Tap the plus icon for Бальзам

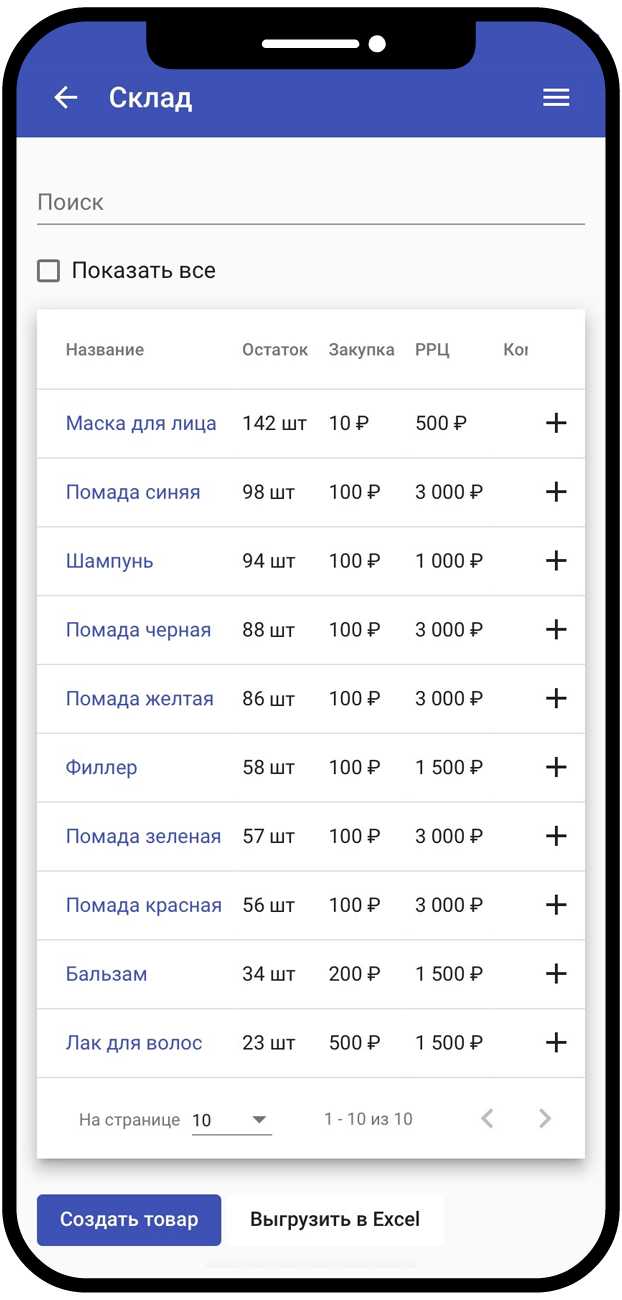[556, 974]
